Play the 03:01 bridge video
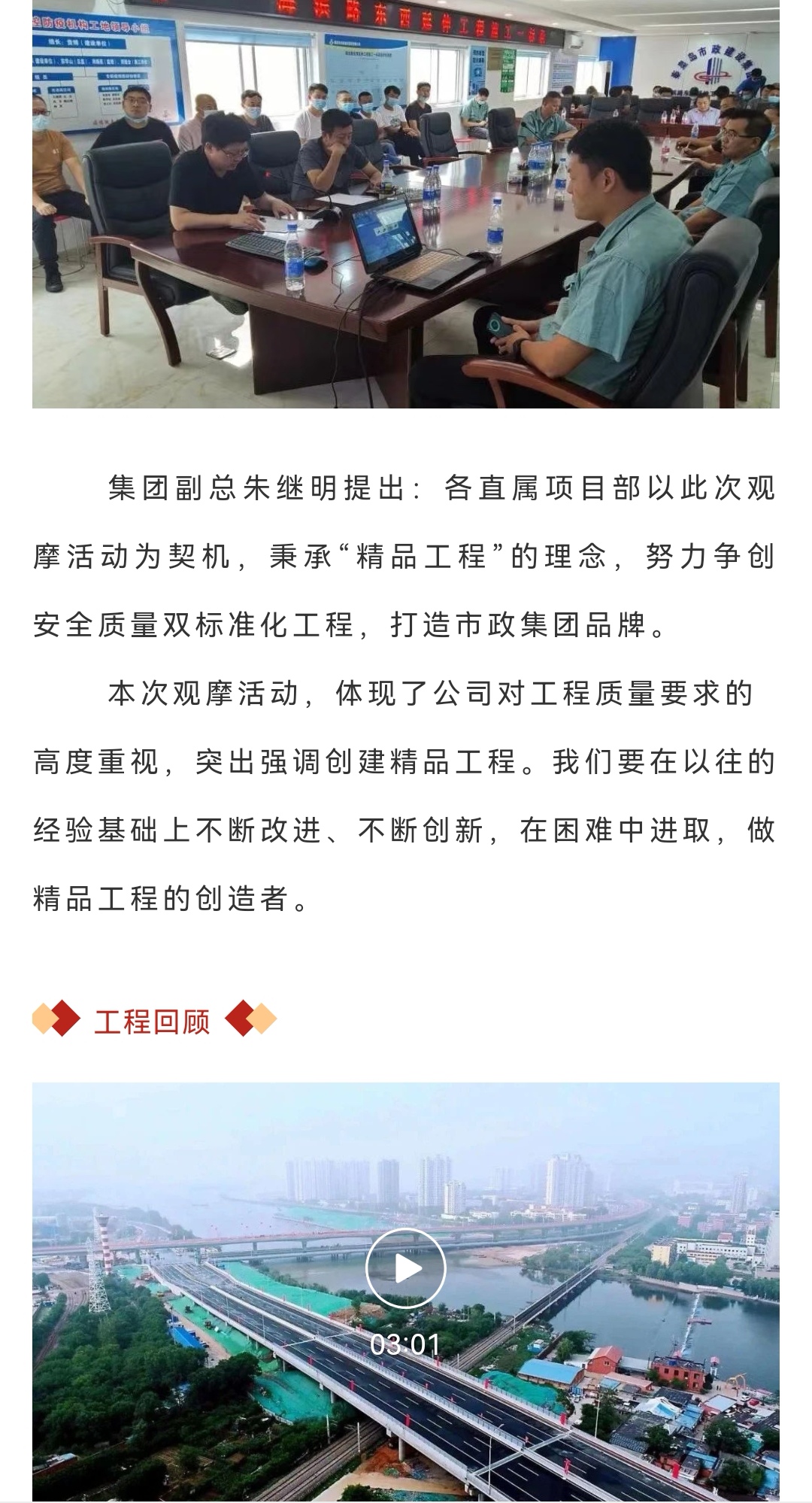The image size is (812, 1503). pyautogui.click(x=405, y=1268)
